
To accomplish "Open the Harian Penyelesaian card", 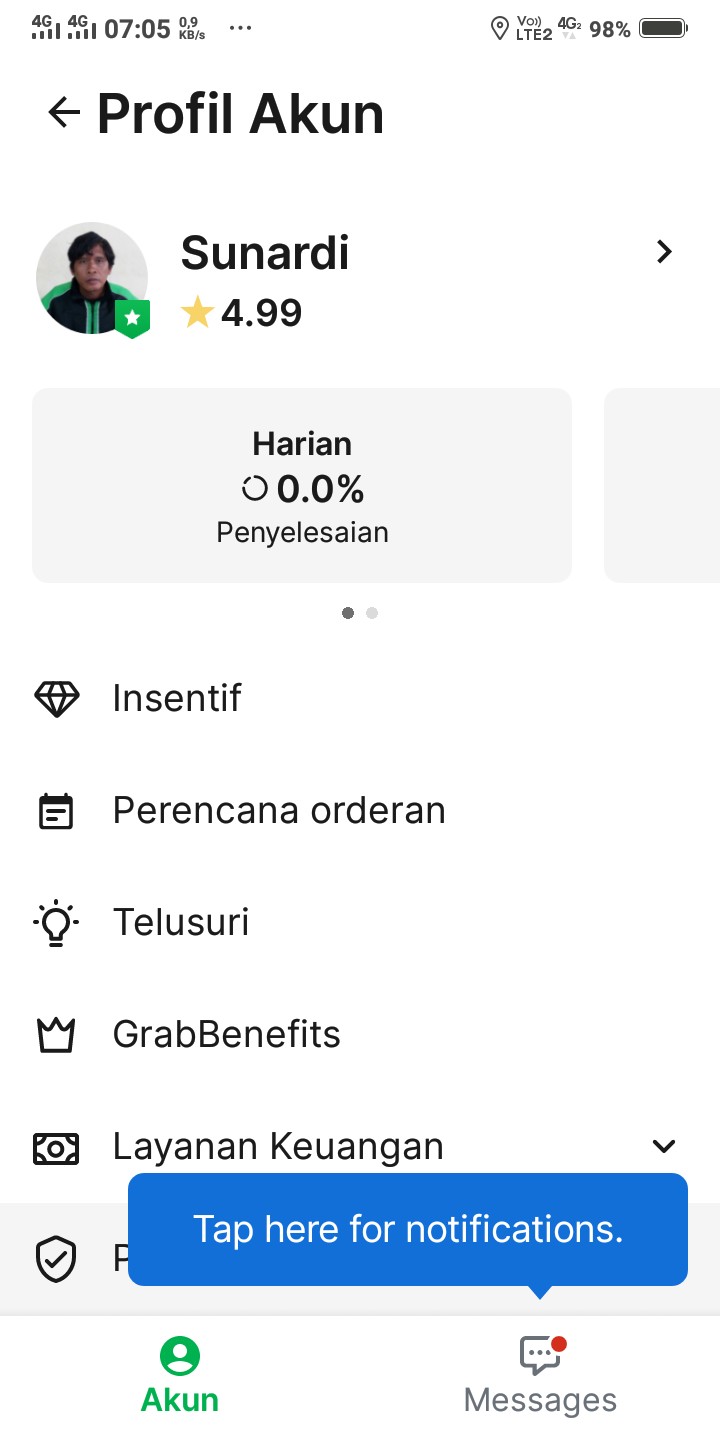I will 302,486.
